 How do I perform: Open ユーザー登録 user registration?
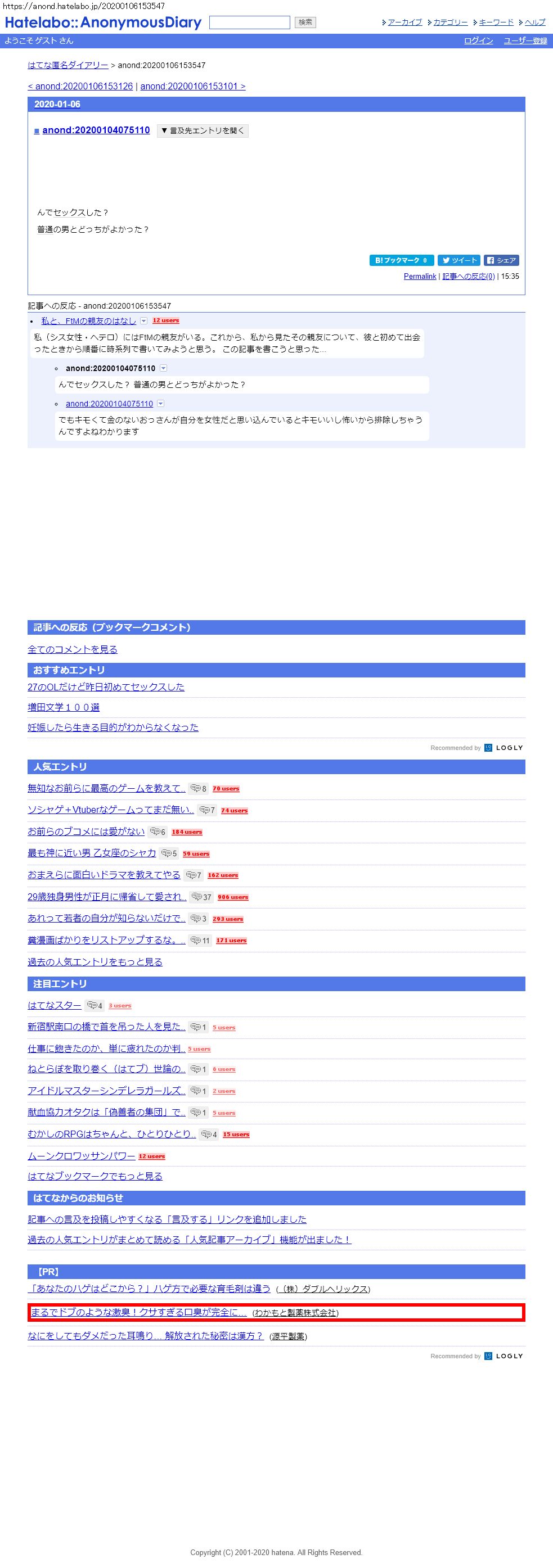click(525, 41)
